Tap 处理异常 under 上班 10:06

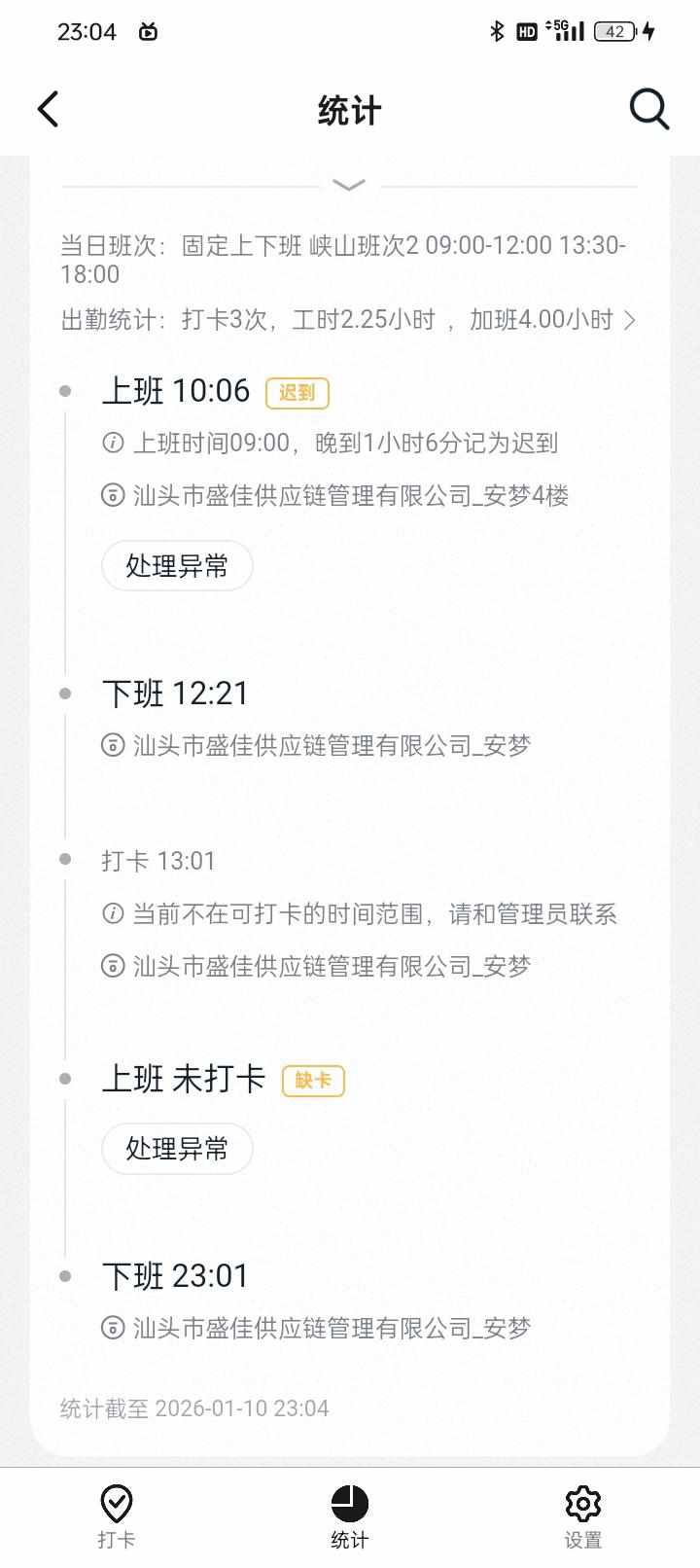tap(177, 566)
